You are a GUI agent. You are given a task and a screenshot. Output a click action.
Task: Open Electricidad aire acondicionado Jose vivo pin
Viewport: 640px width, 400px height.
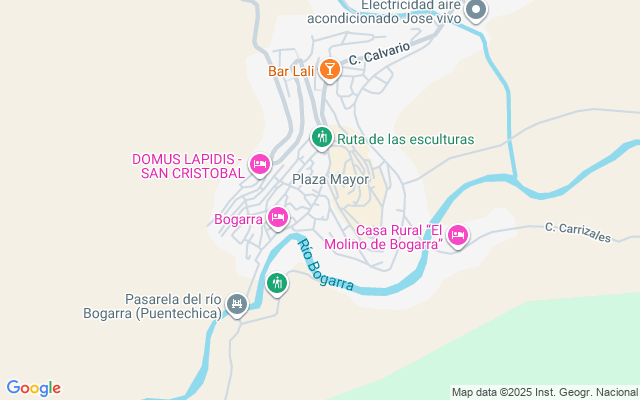(x=476, y=12)
